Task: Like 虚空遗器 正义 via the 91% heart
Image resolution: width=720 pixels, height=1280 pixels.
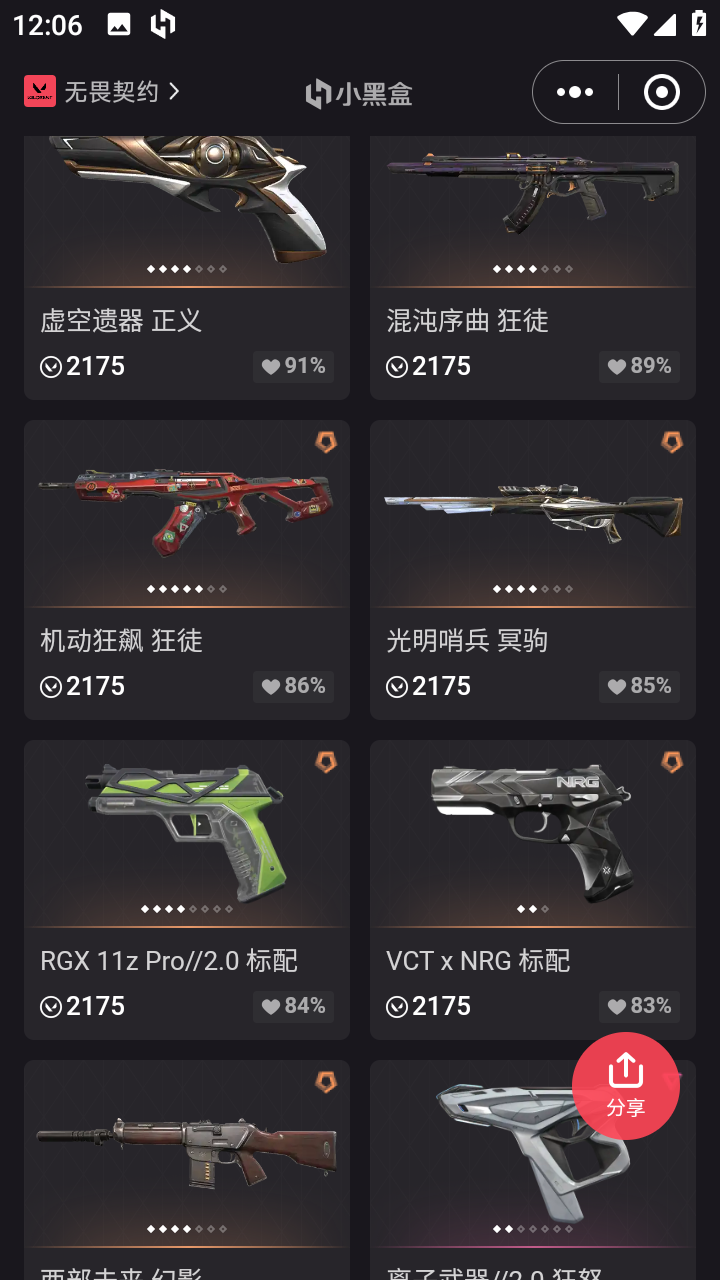Action: click(294, 366)
